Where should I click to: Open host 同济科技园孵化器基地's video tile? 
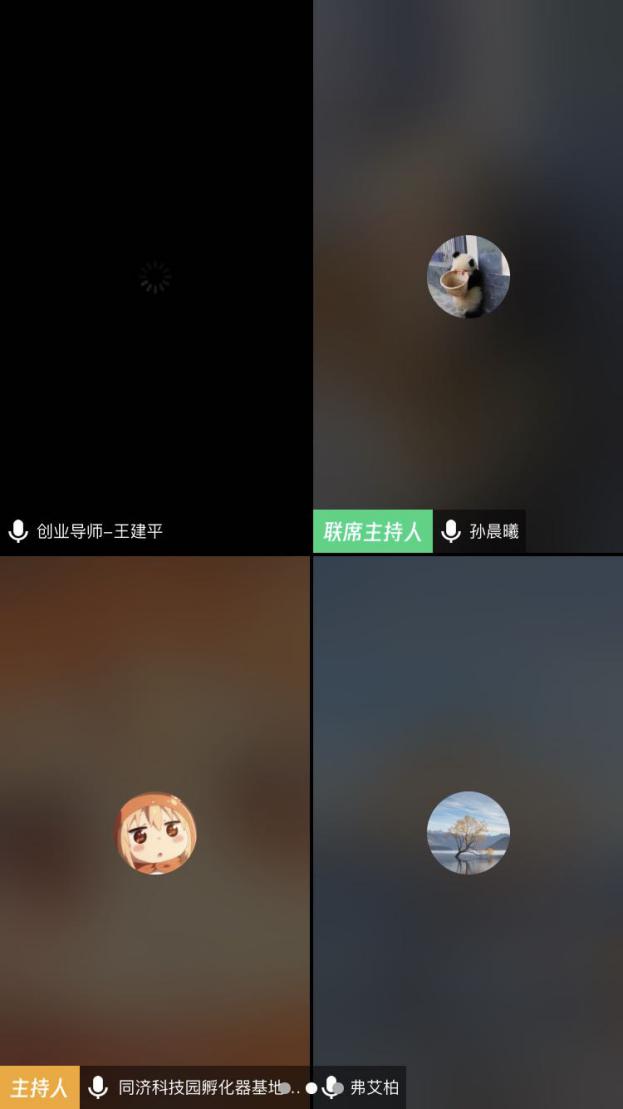point(155,832)
